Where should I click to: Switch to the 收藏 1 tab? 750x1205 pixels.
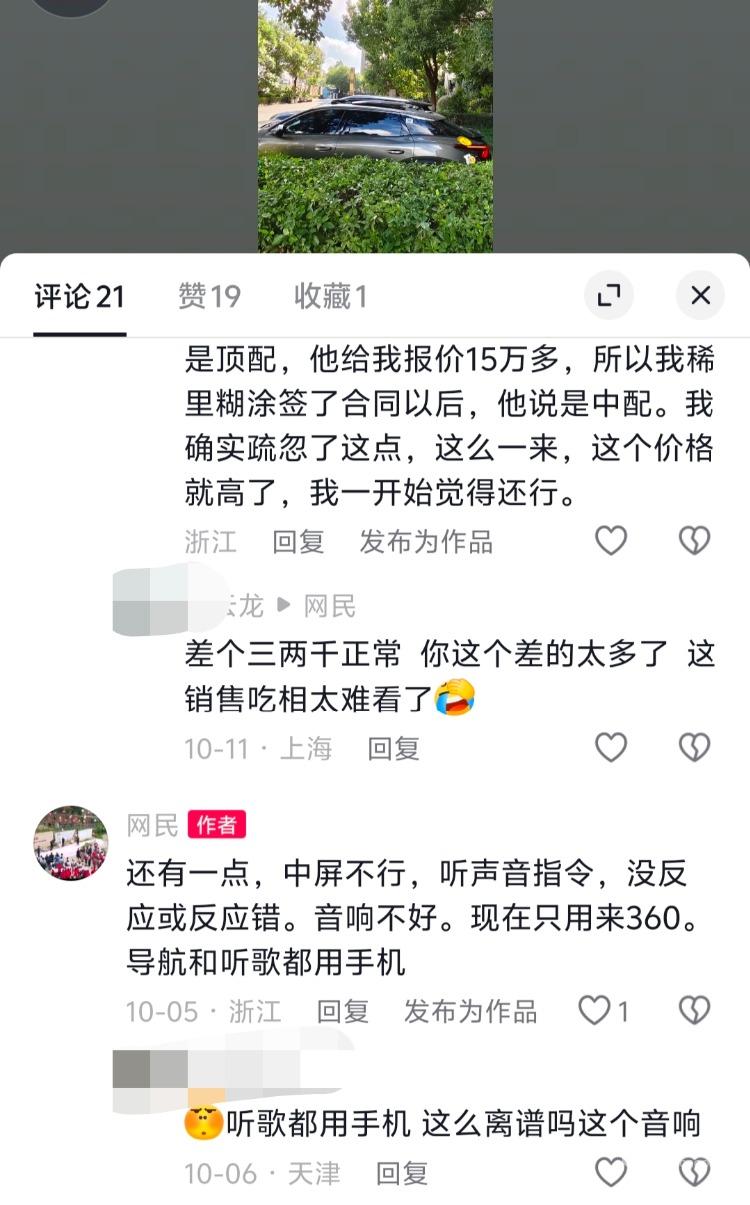330,296
